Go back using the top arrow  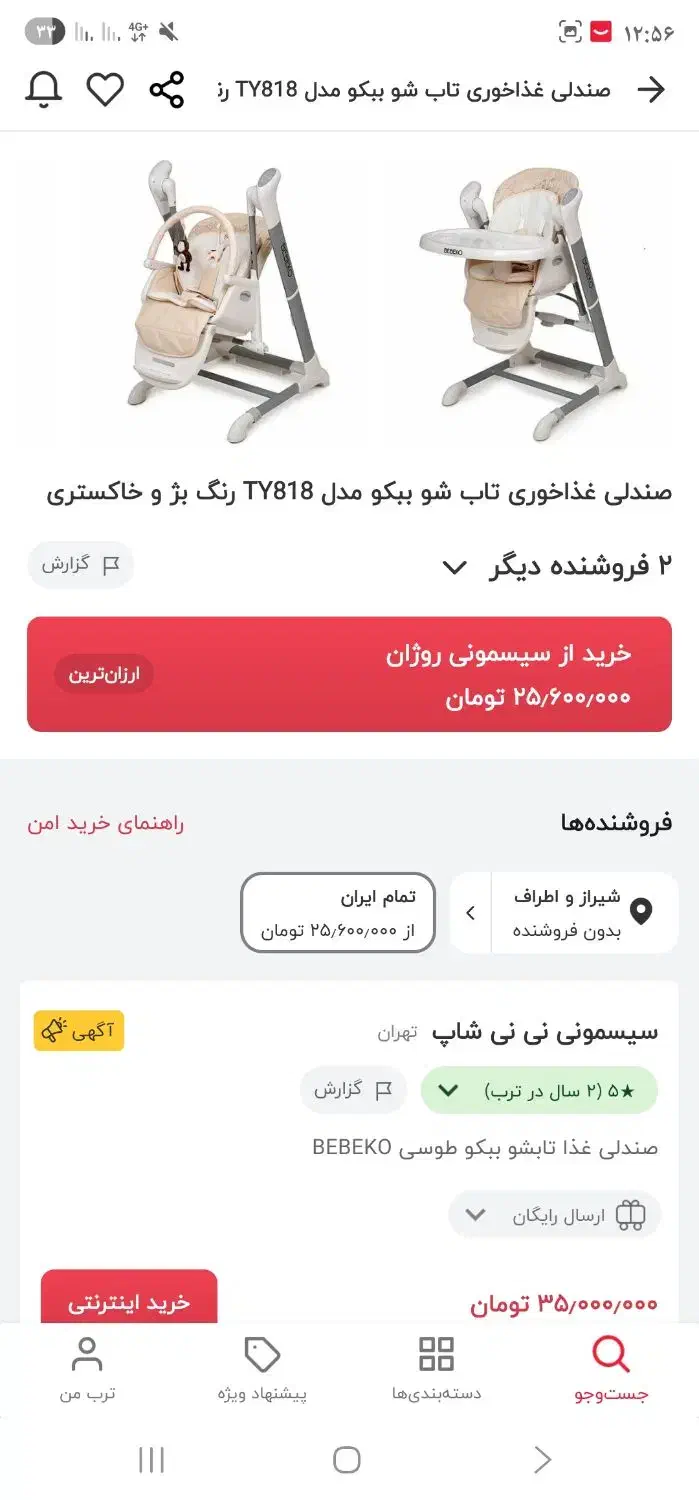click(651, 90)
